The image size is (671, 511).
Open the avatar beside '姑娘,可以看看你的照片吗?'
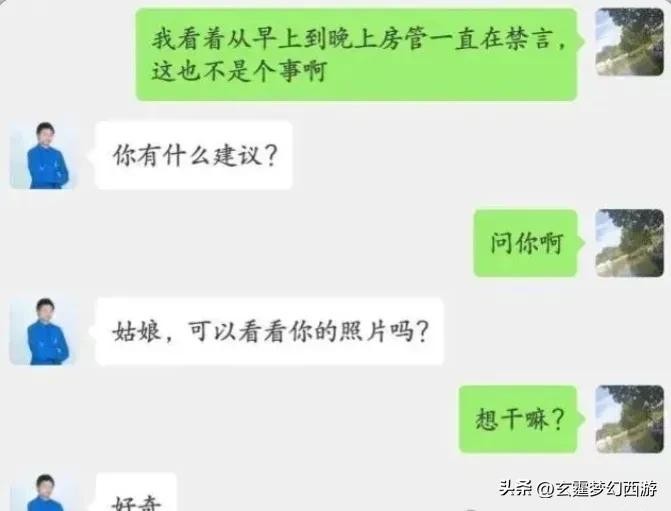coord(42,331)
